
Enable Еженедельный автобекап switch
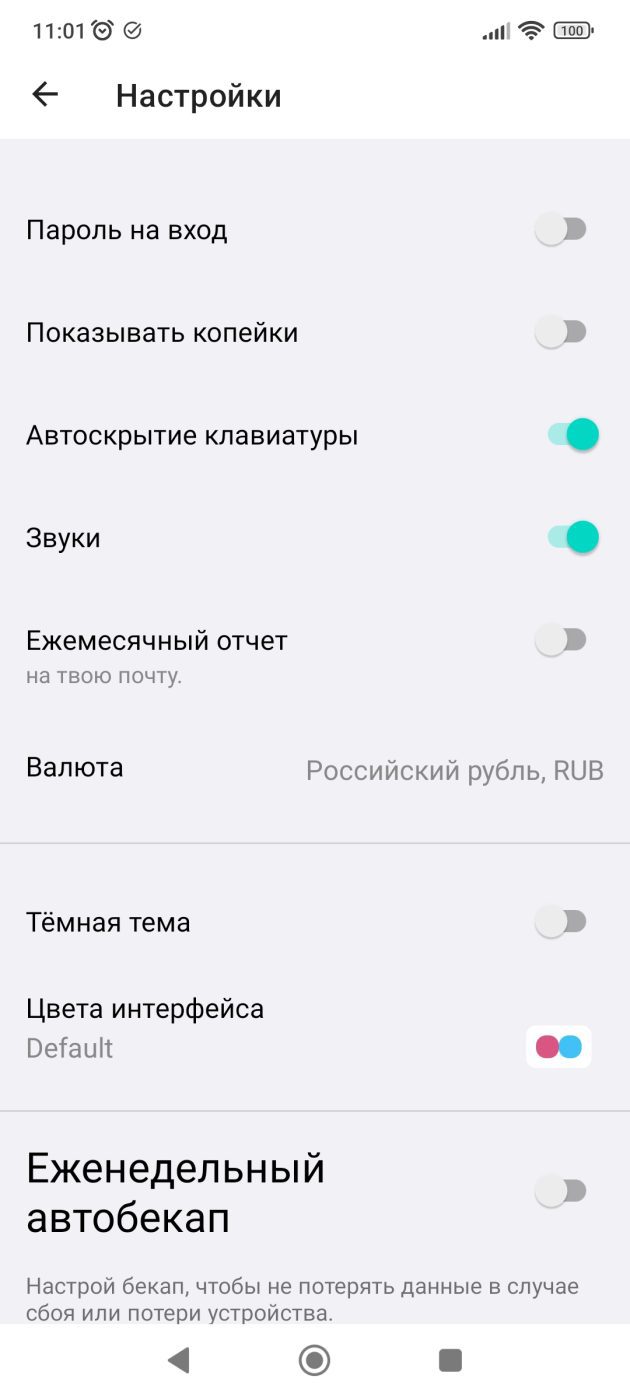(x=561, y=1191)
